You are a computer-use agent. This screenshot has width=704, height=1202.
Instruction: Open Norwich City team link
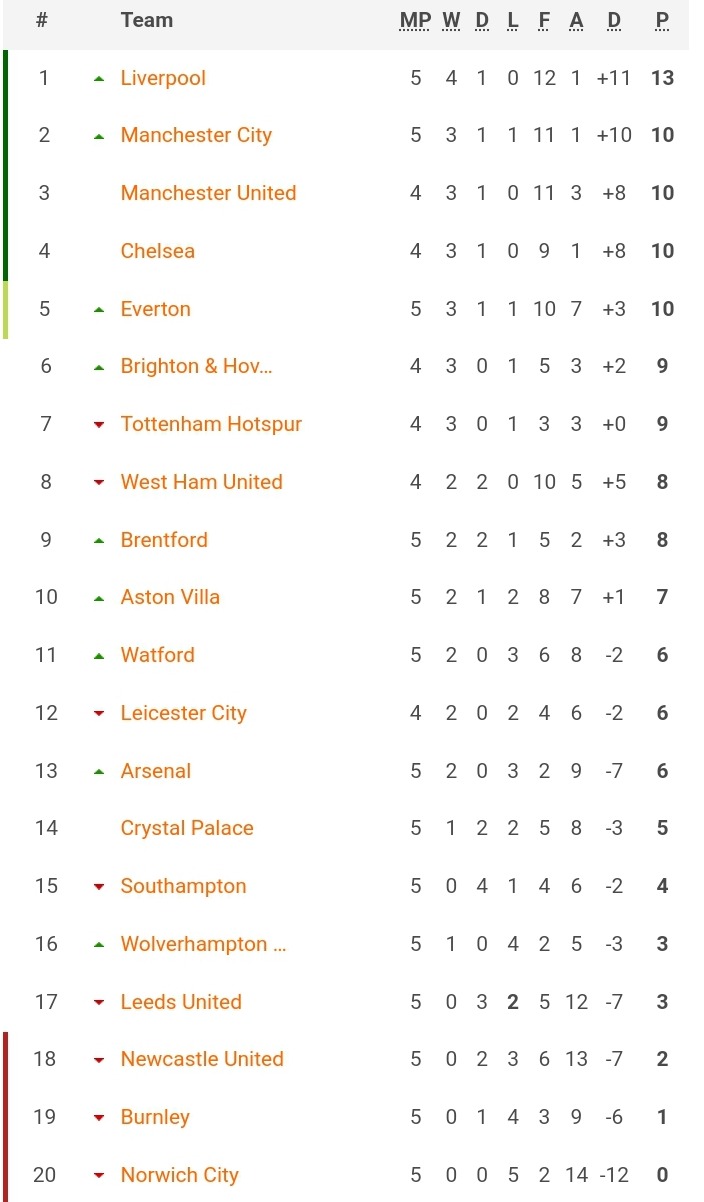click(x=179, y=1175)
